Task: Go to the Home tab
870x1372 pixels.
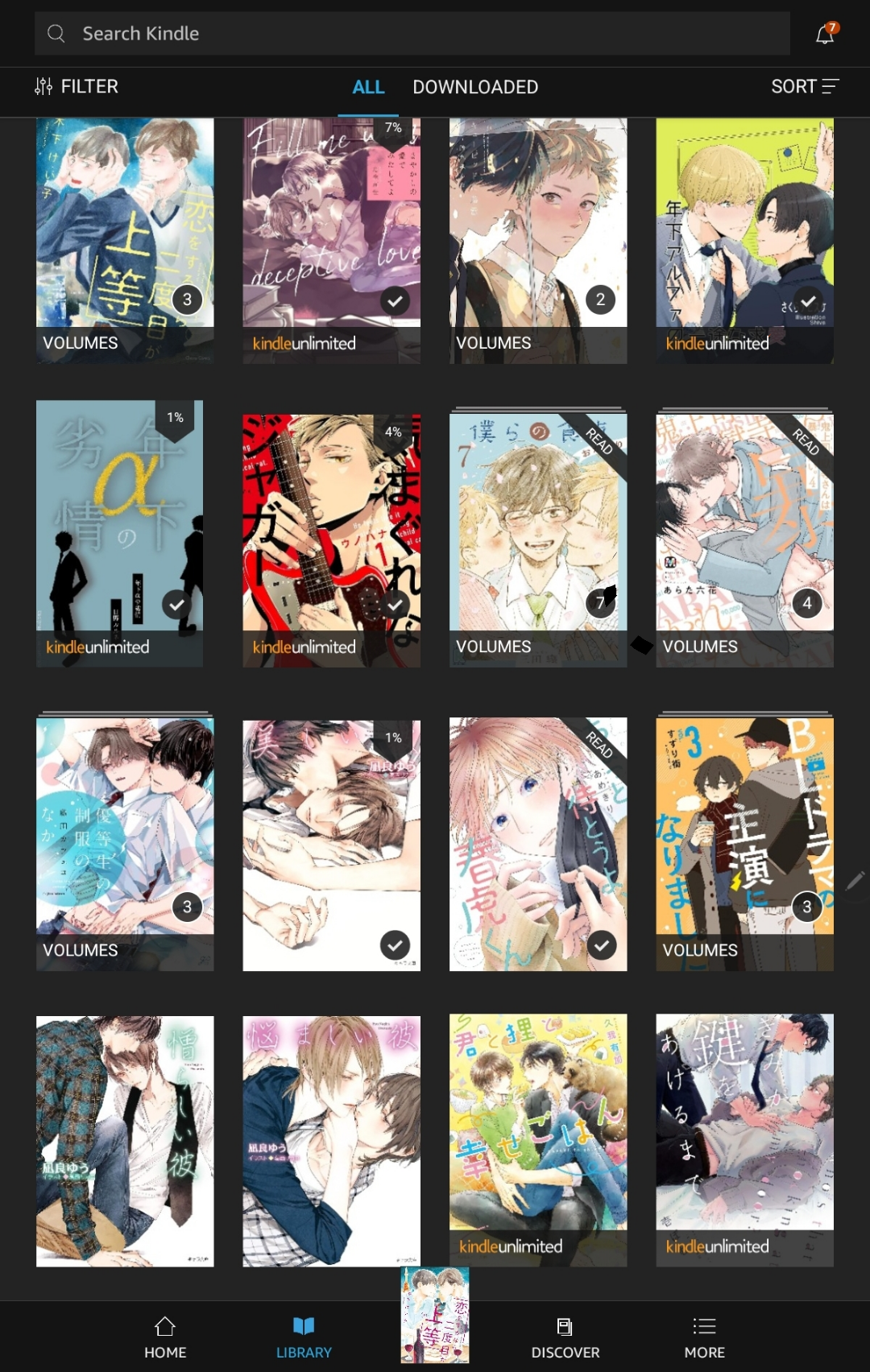Action: tap(165, 1337)
